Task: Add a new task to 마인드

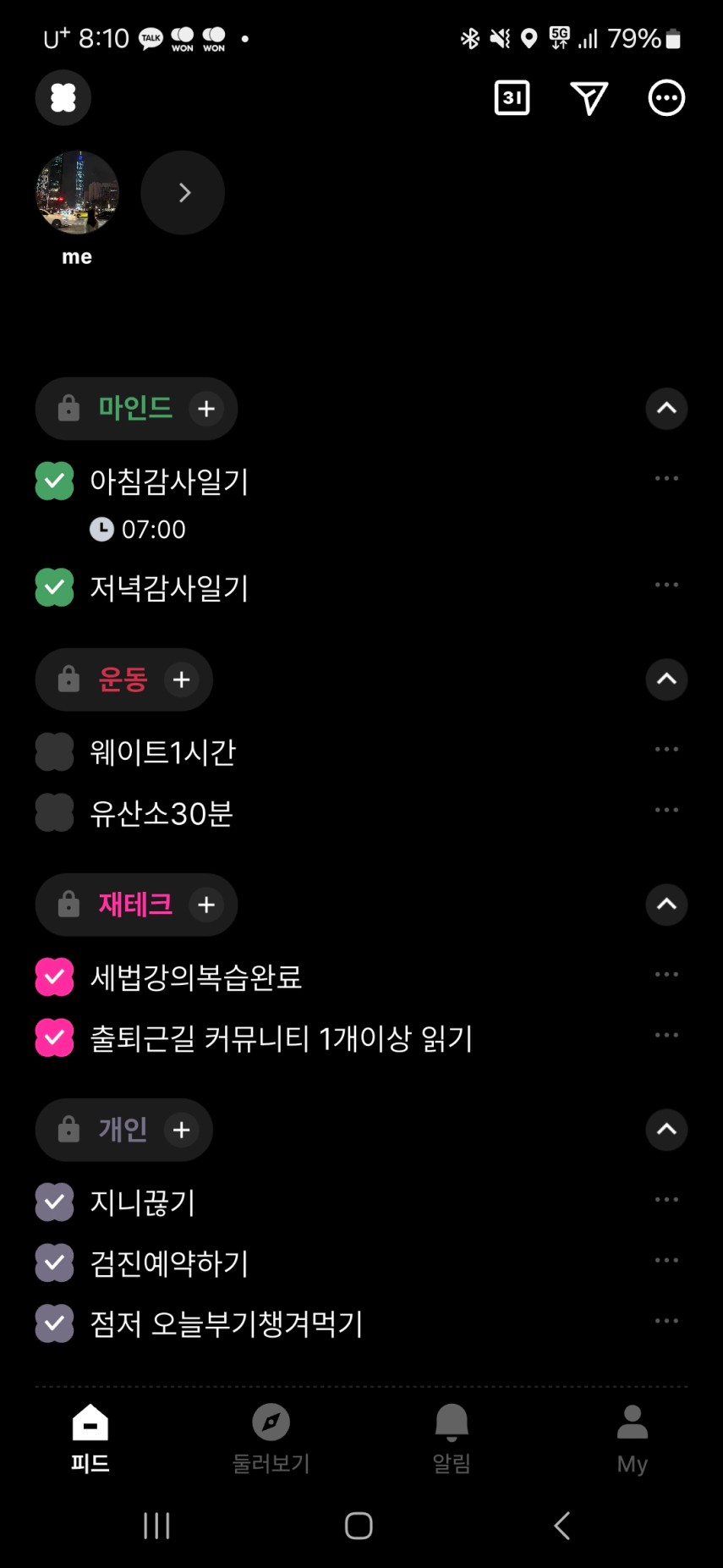Action: (206, 409)
